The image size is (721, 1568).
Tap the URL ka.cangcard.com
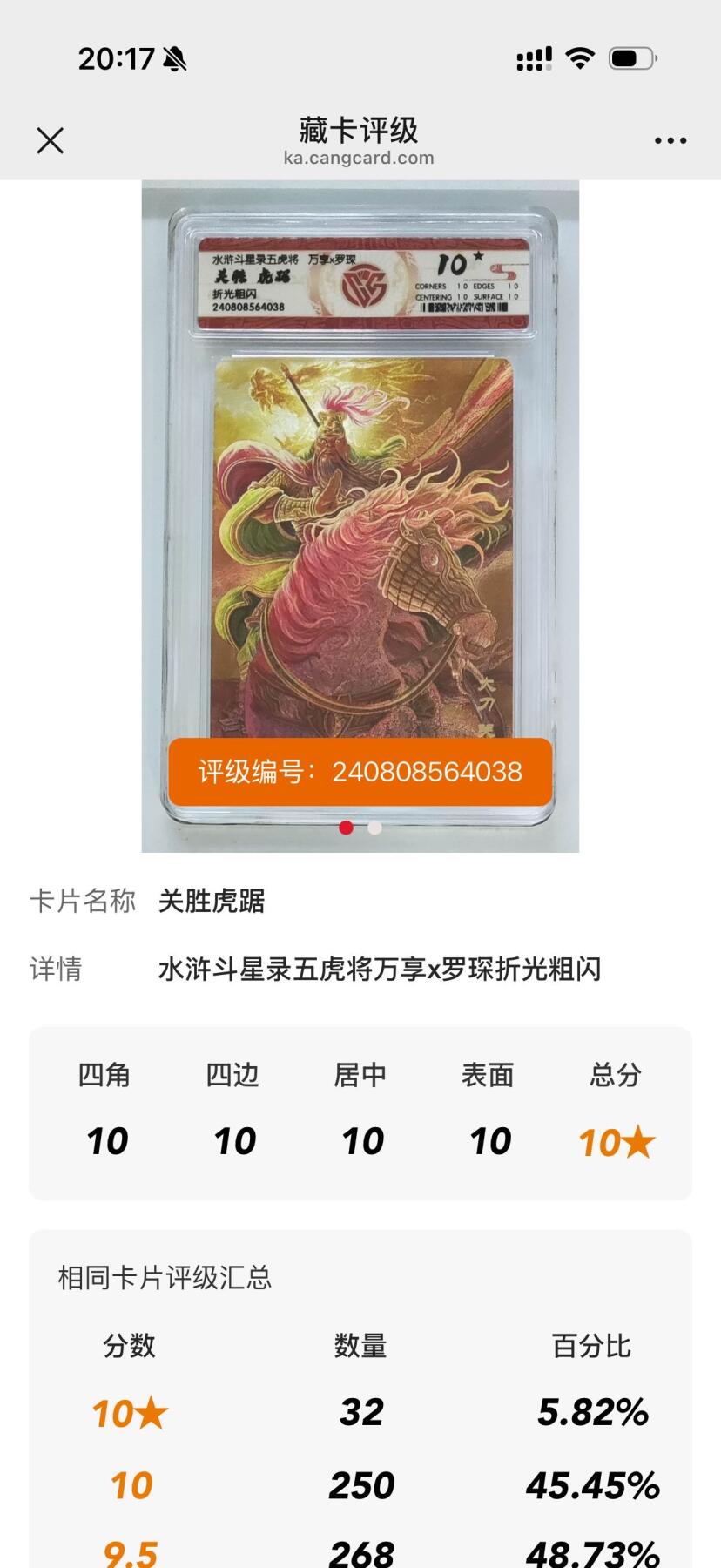[x=360, y=159]
